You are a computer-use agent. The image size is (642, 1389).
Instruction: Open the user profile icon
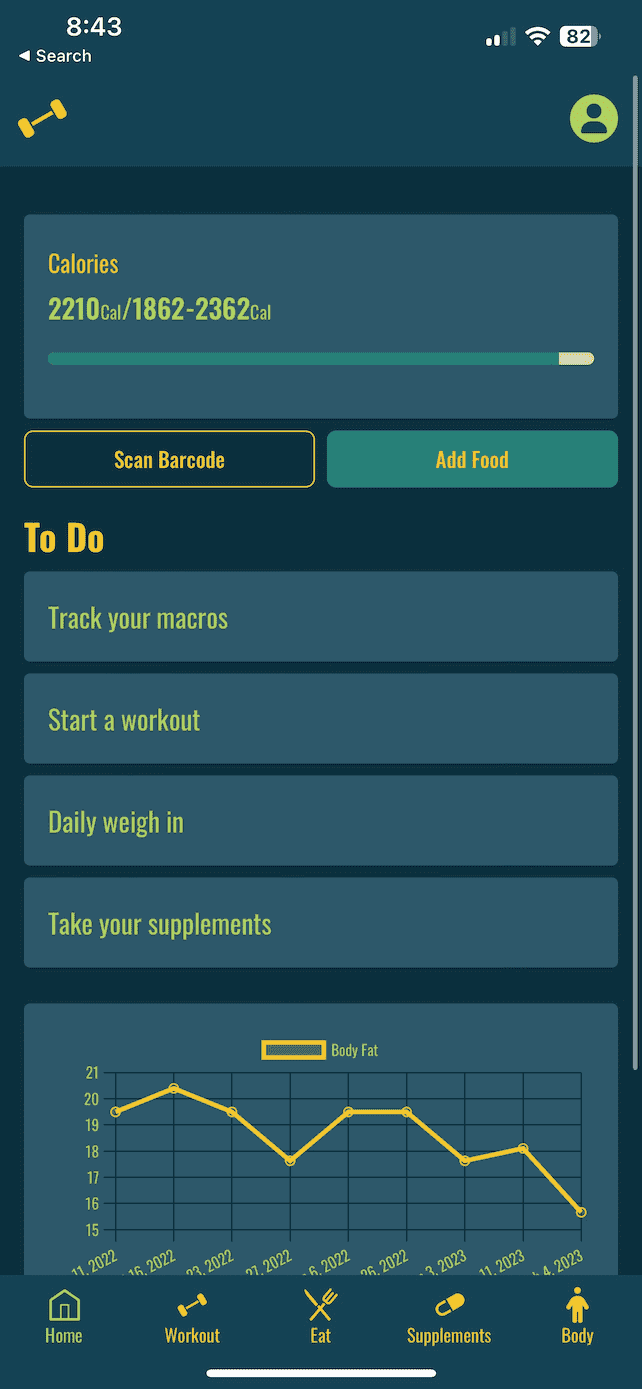pyautogui.click(x=593, y=119)
